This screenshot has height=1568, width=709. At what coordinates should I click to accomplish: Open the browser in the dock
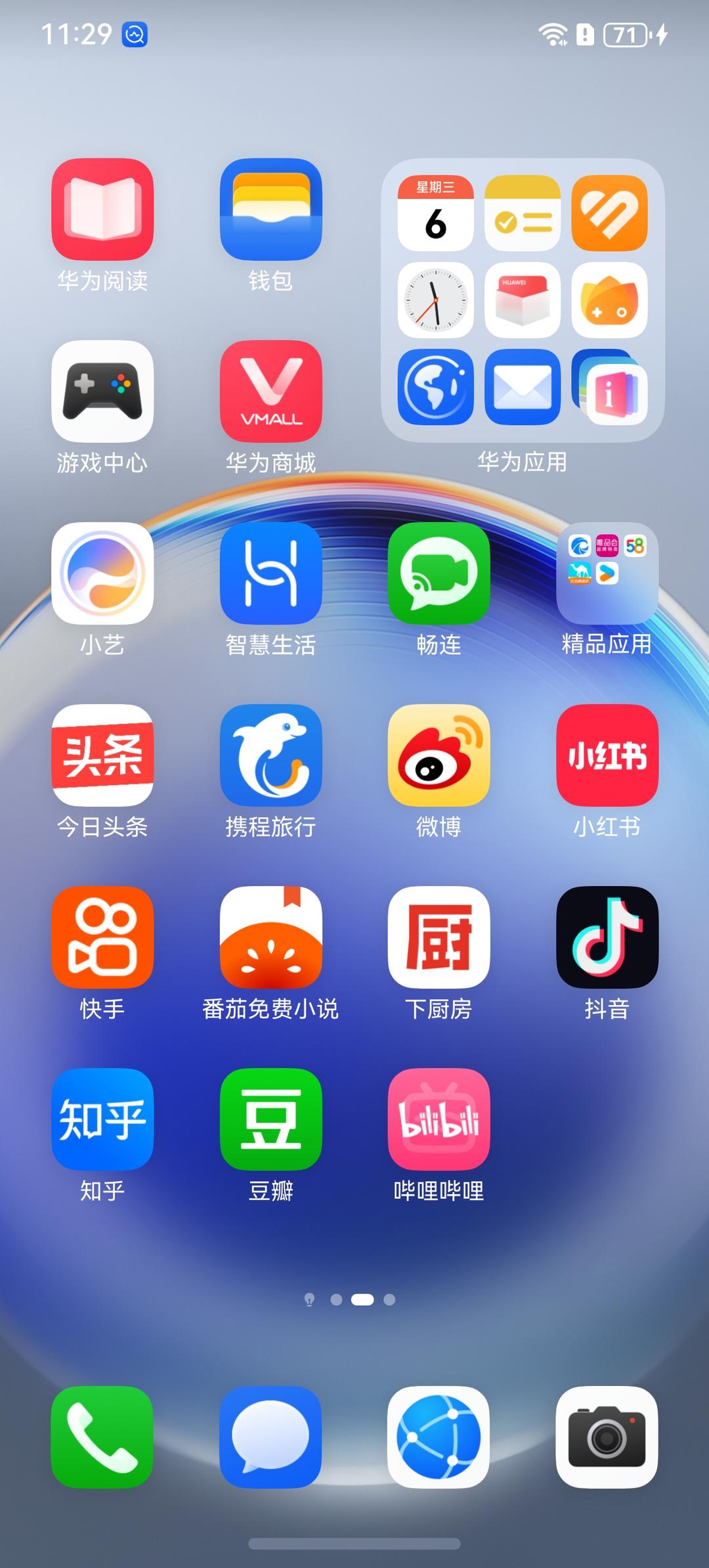[x=439, y=1437]
